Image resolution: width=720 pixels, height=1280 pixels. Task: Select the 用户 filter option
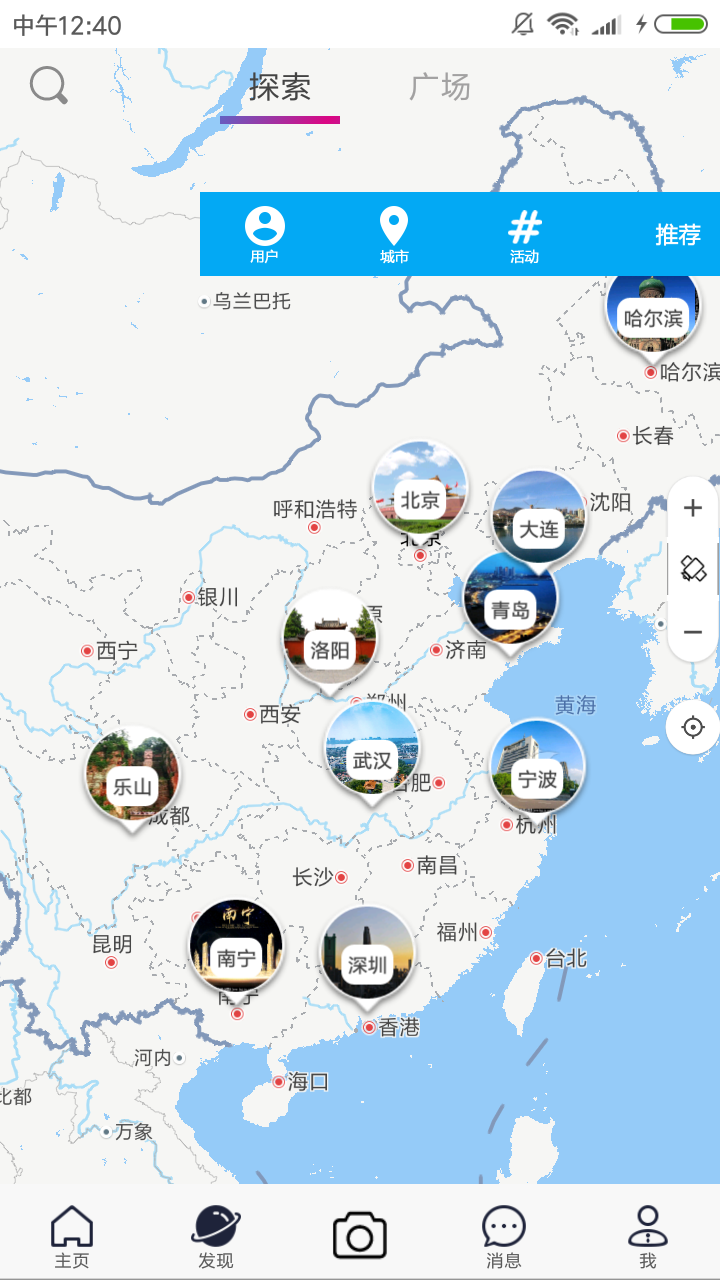click(x=264, y=235)
